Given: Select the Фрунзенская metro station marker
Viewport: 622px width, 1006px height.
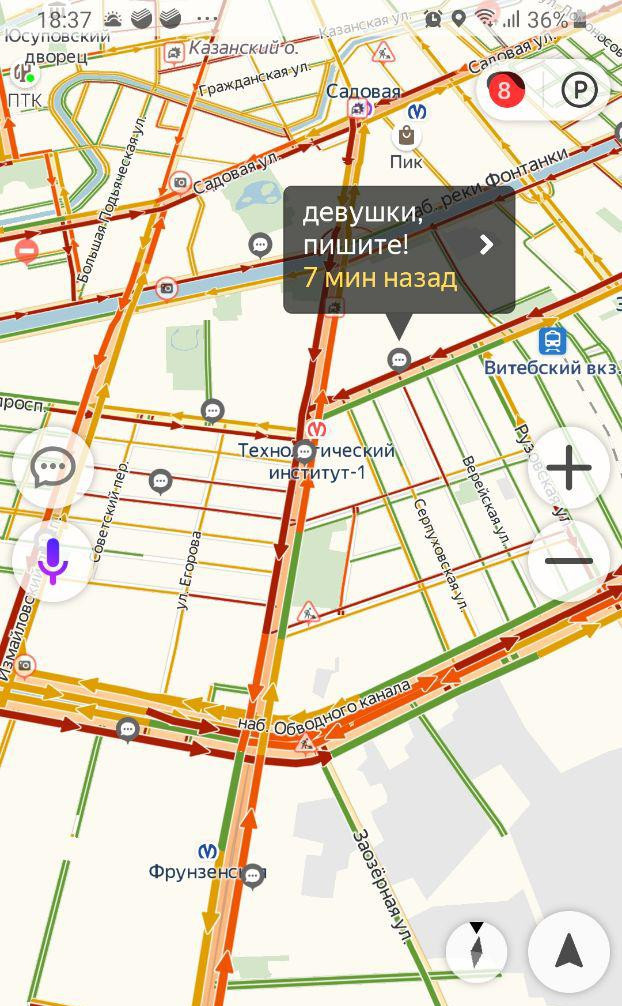Looking at the screenshot, I should (207, 851).
